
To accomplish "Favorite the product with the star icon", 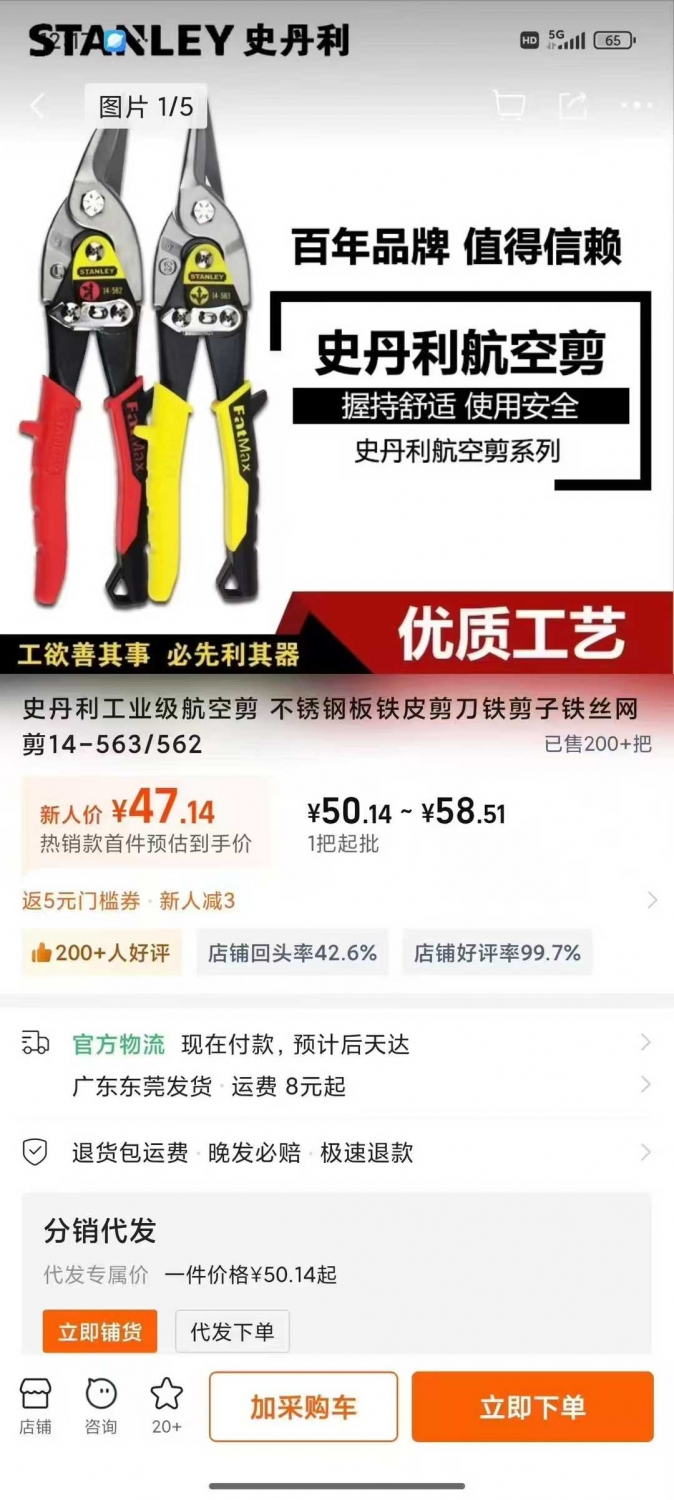I will pyautogui.click(x=167, y=1406).
